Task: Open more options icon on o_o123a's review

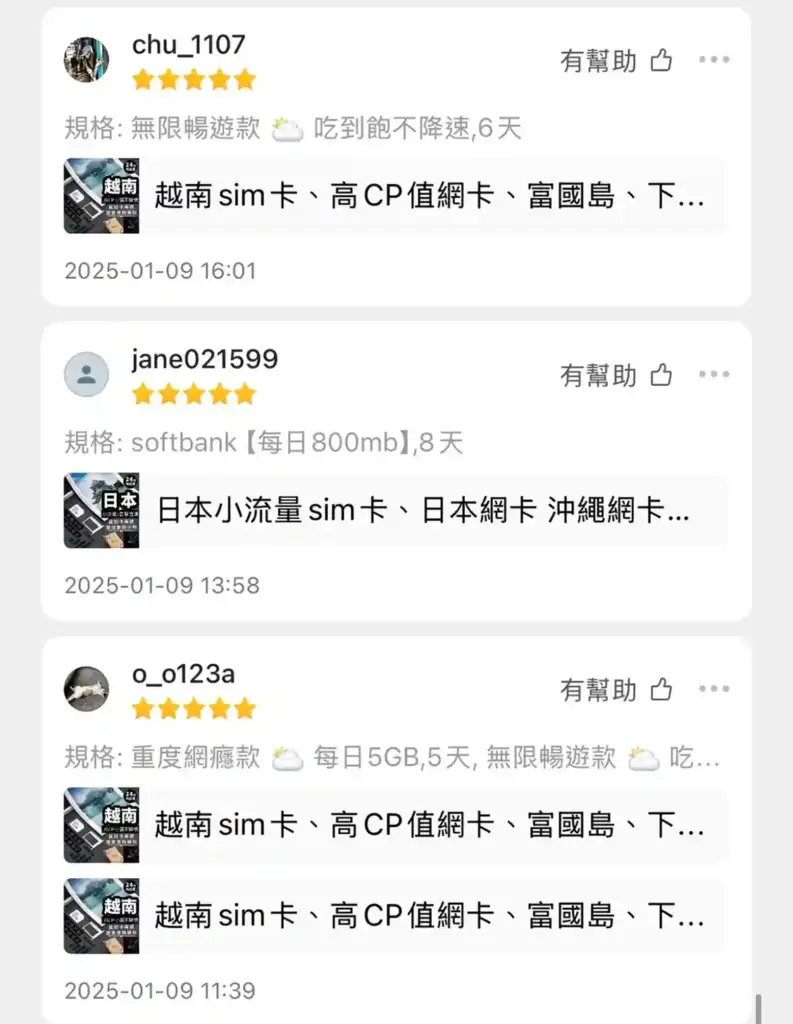Action: (715, 688)
